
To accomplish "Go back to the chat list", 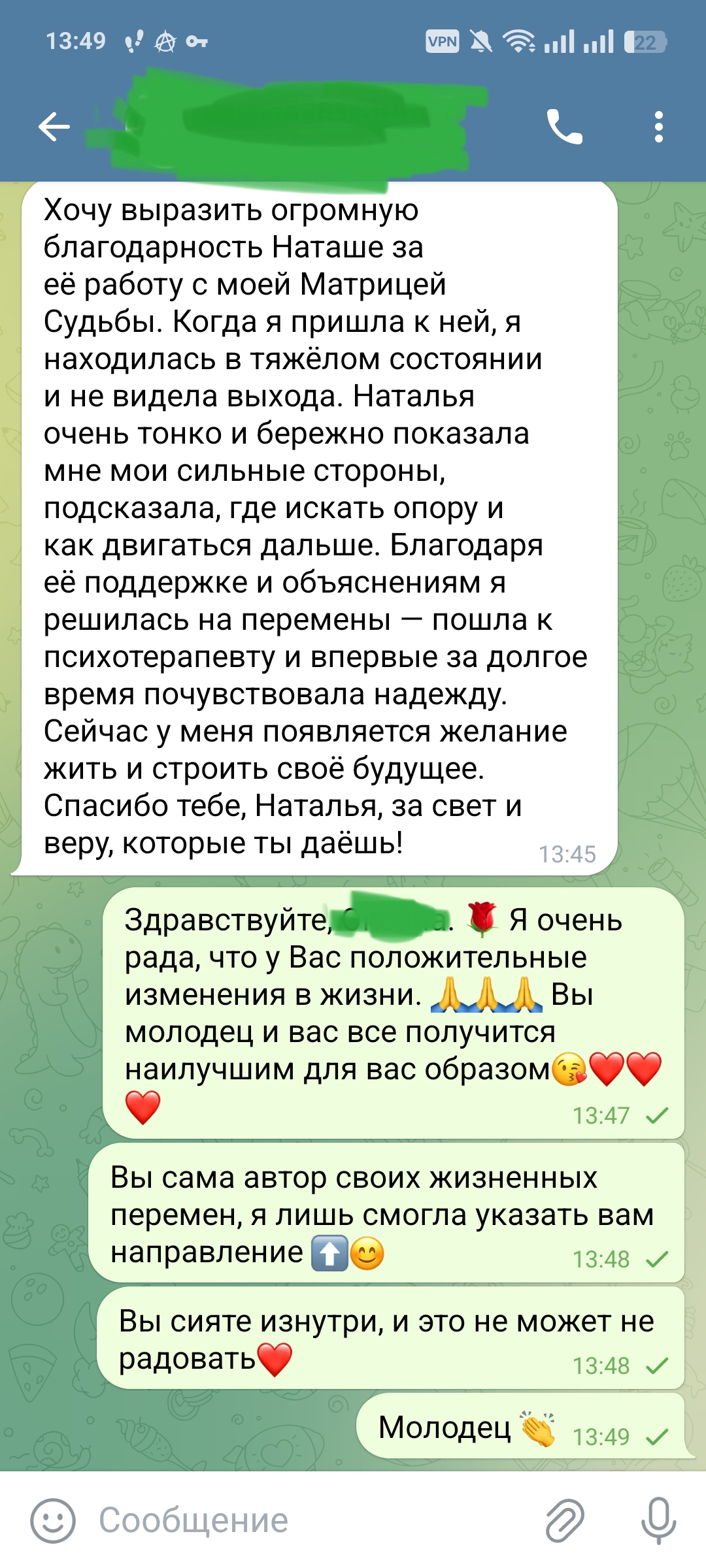I will (54, 127).
